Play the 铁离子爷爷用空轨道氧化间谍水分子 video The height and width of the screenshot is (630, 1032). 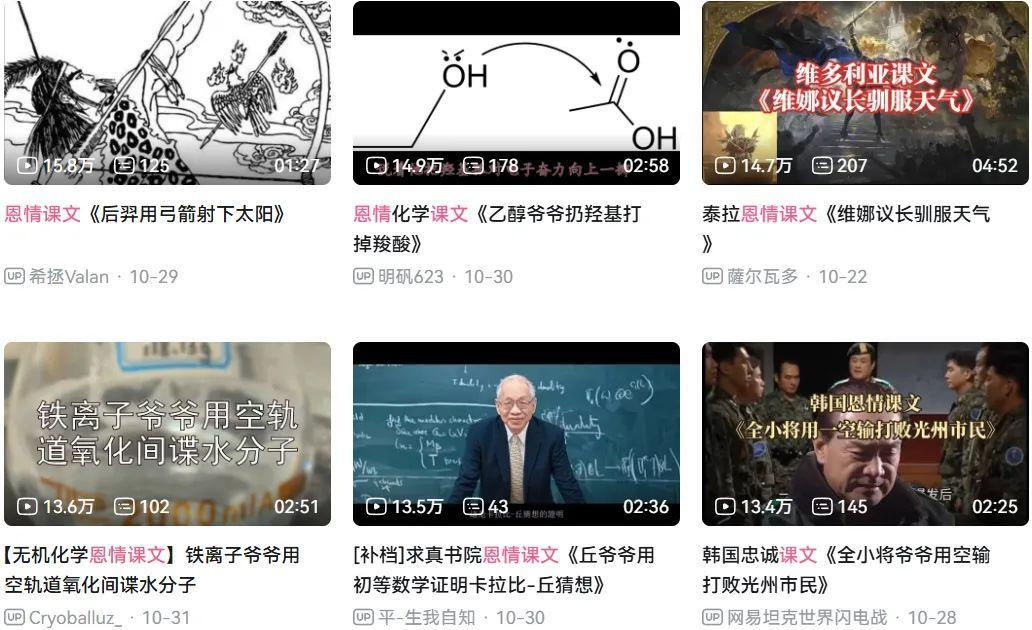[167, 433]
